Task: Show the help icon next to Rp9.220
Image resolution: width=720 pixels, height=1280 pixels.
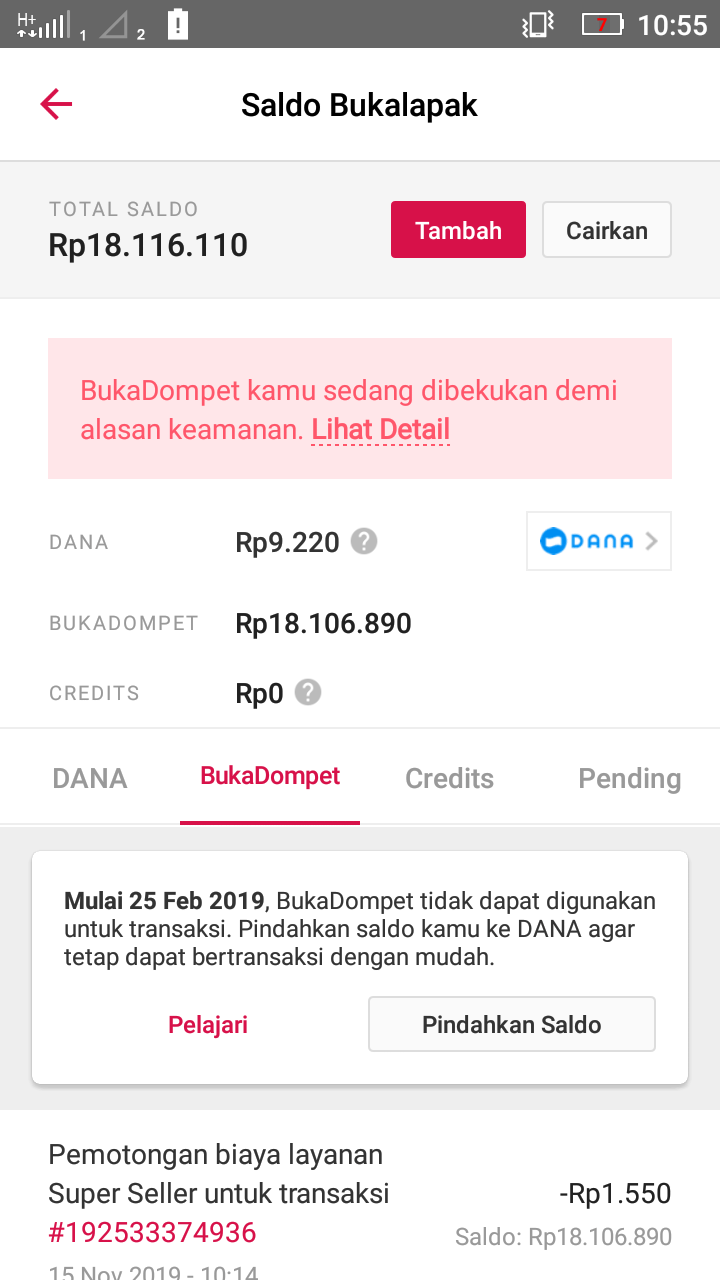Action: [x=364, y=542]
